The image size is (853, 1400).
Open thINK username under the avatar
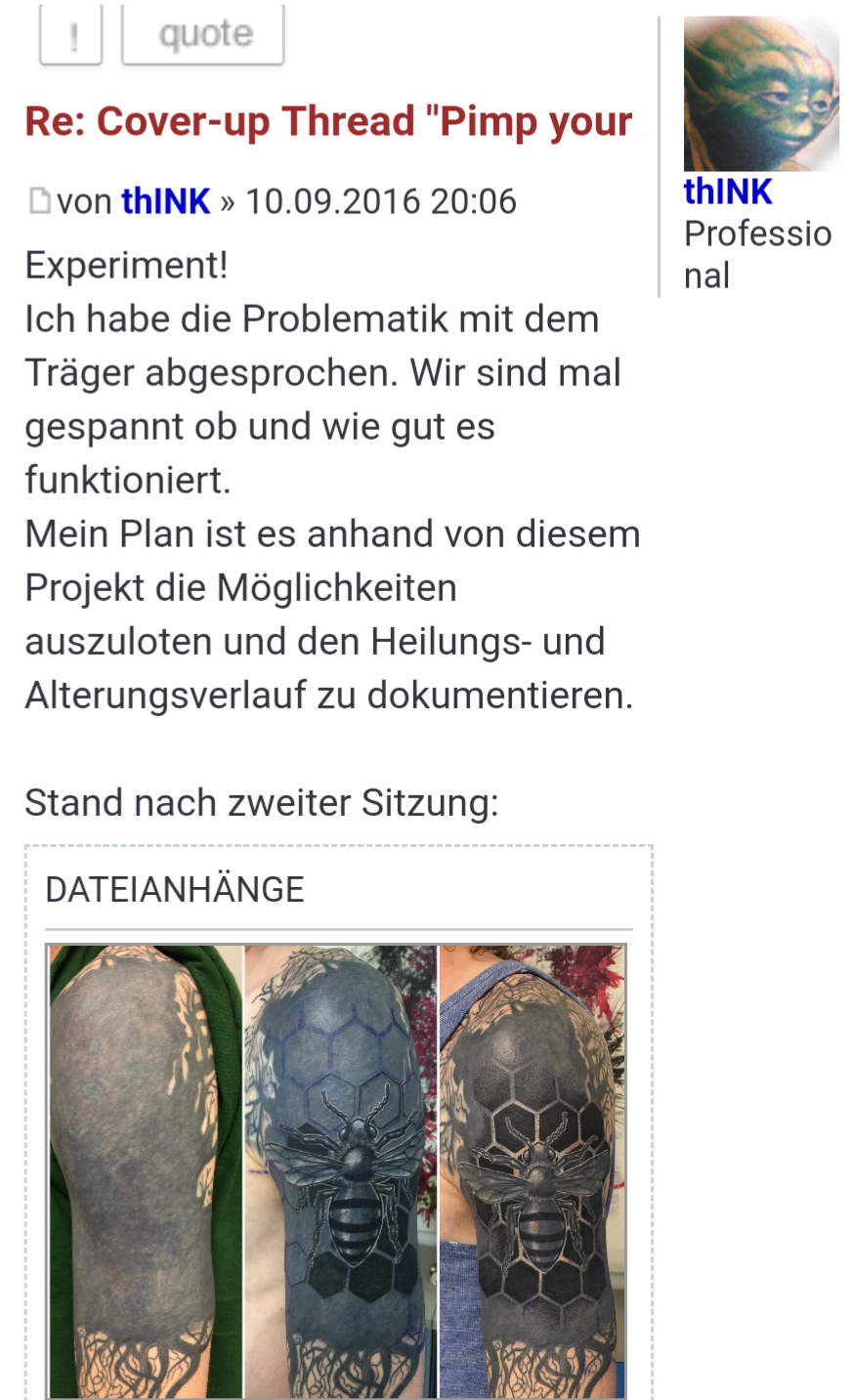pos(728,191)
